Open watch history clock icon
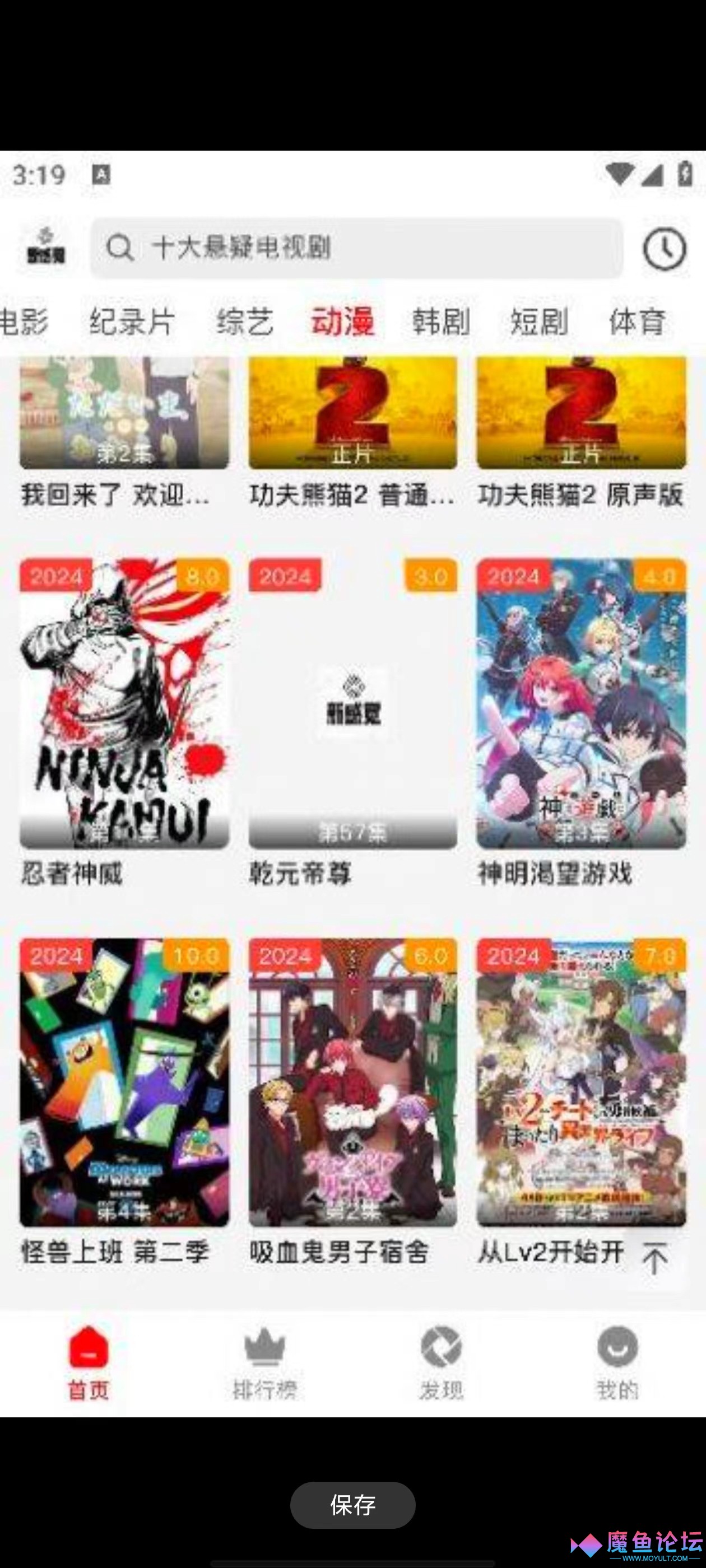706x1568 pixels. pyautogui.click(x=665, y=249)
